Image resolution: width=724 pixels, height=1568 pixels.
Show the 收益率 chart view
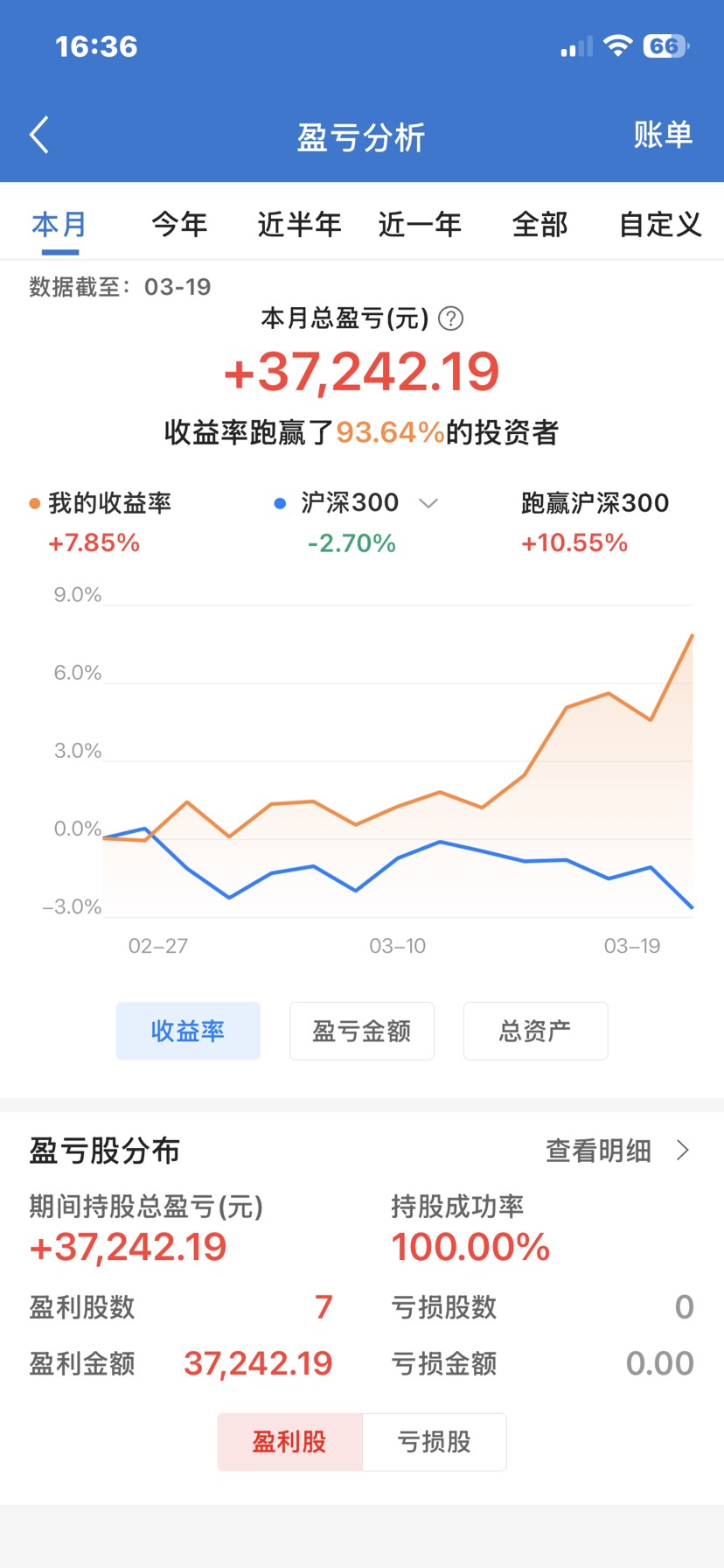click(x=188, y=1031)
